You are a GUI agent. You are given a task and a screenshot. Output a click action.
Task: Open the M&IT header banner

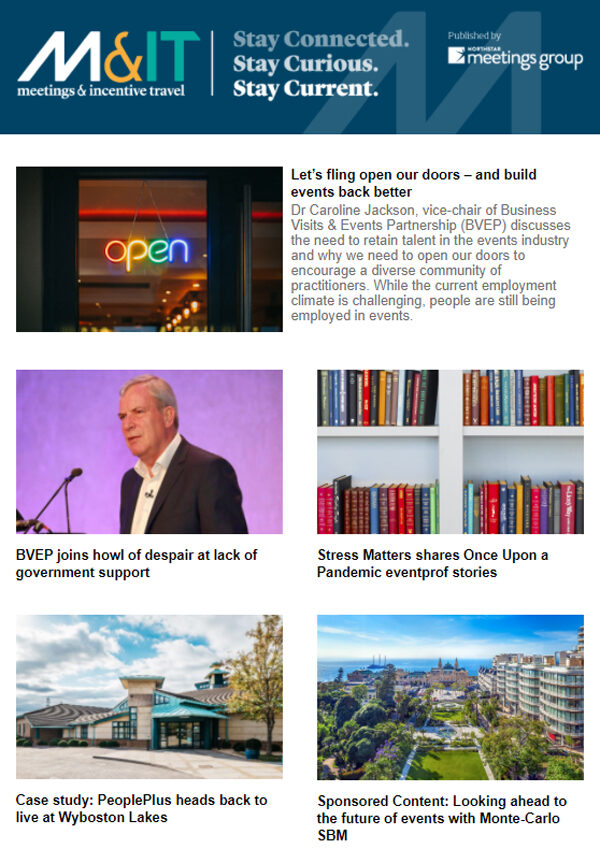coord(300,66)
